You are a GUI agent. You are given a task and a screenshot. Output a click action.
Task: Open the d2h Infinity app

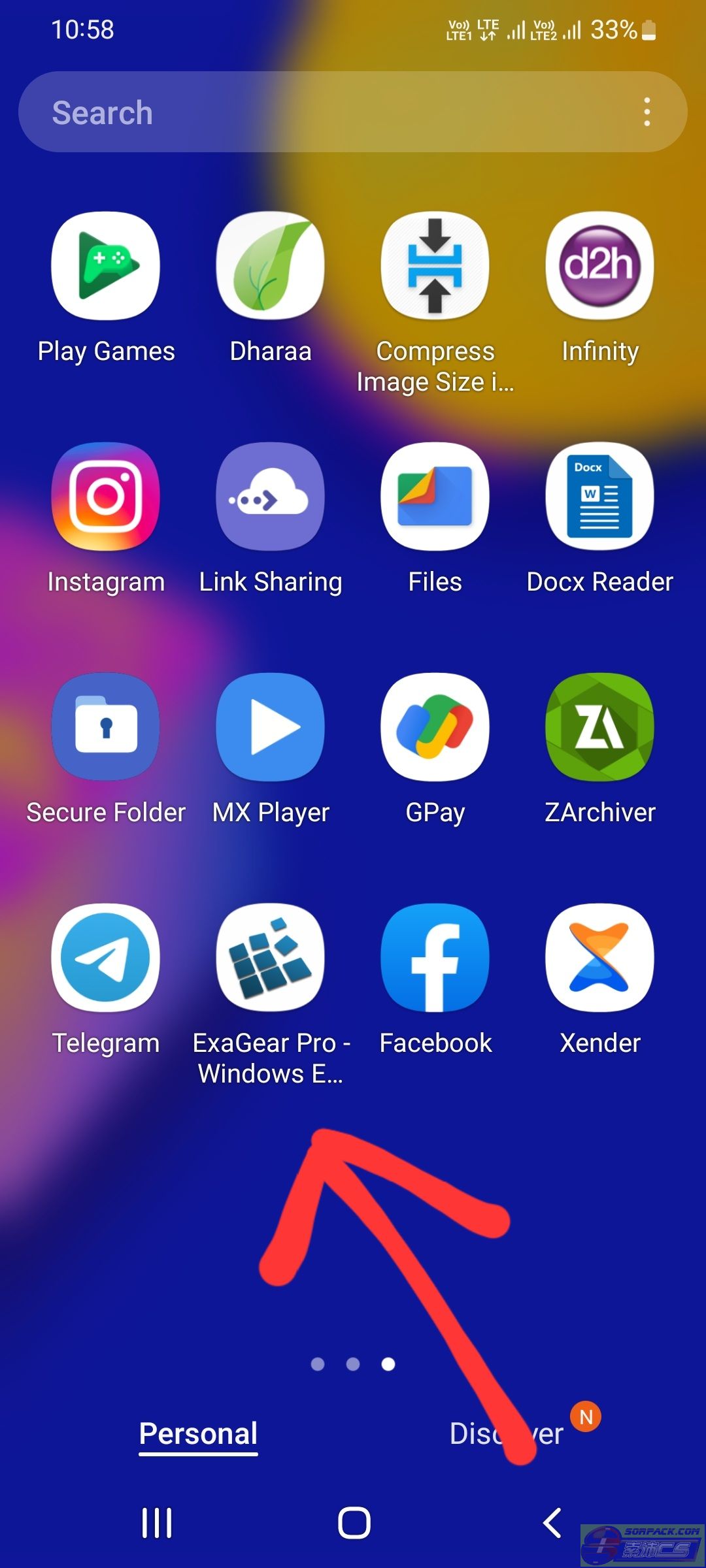600,266
